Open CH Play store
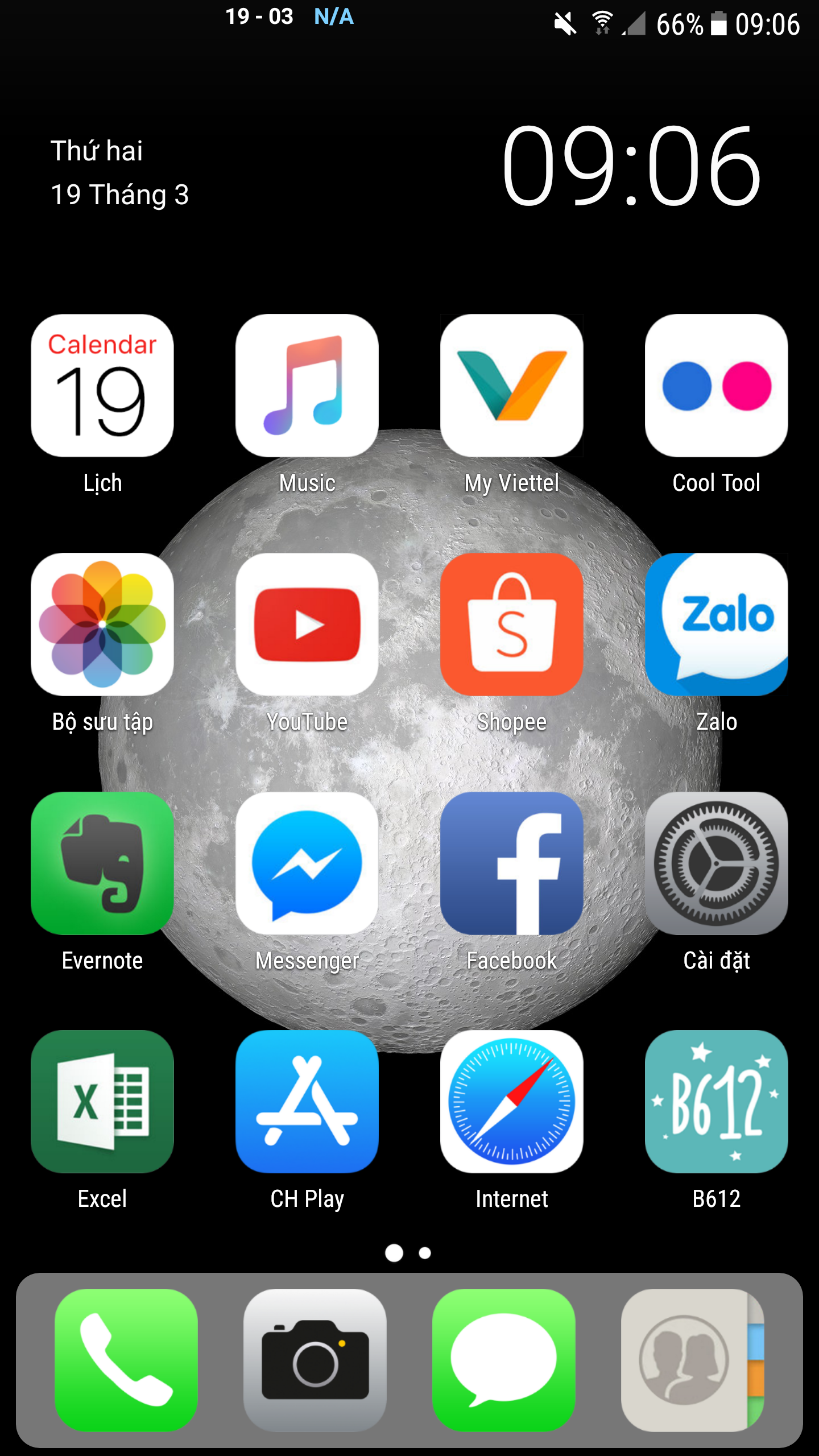This screenshot has height=1456, width=819. click(x=307, y=1102)
